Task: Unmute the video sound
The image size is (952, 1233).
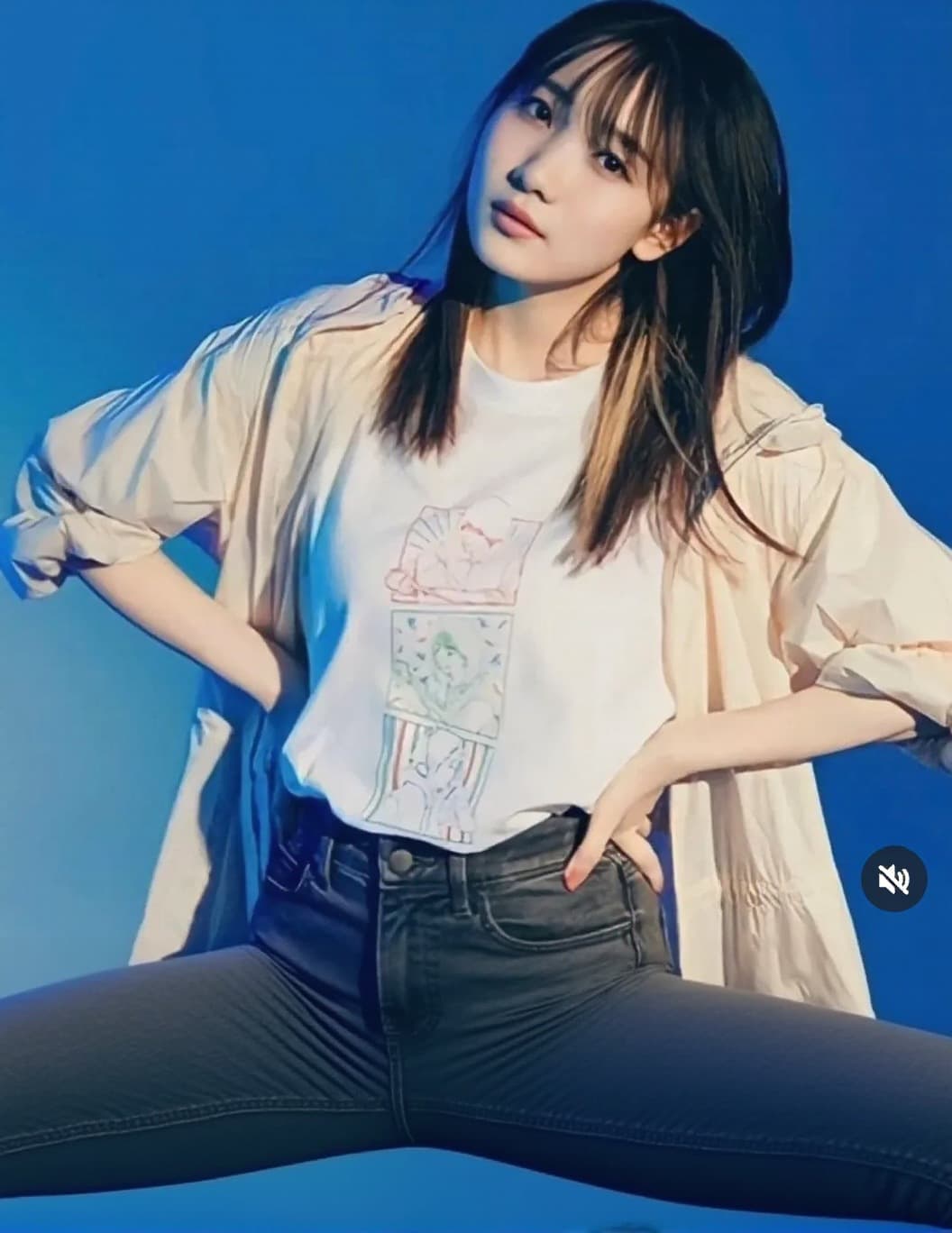Action: pyautogui.click(x=893, y=880)
